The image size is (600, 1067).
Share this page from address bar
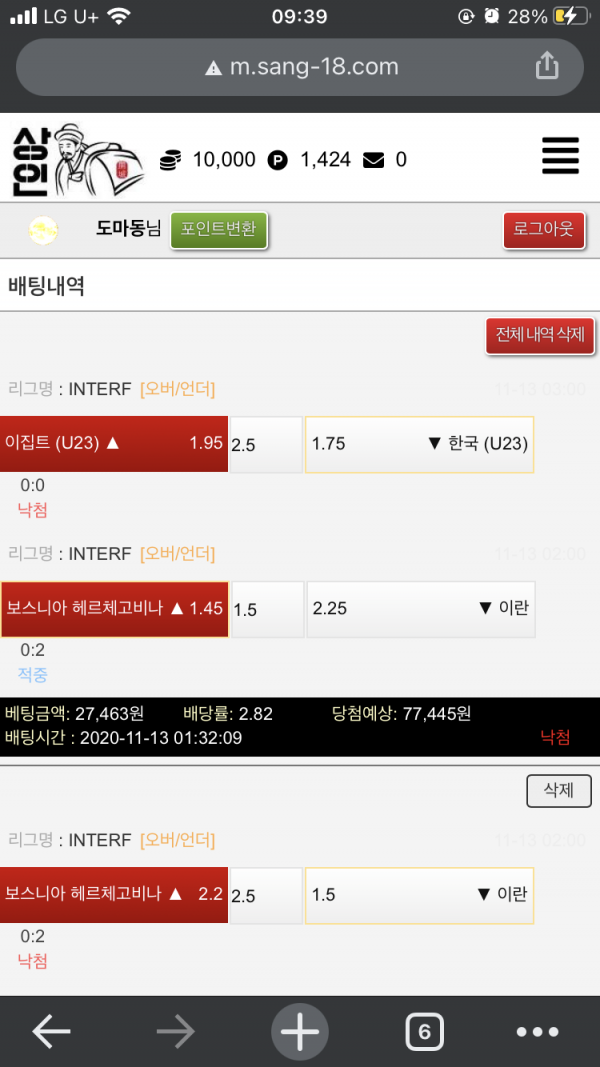pyautogui.click(x=546, y=66)
